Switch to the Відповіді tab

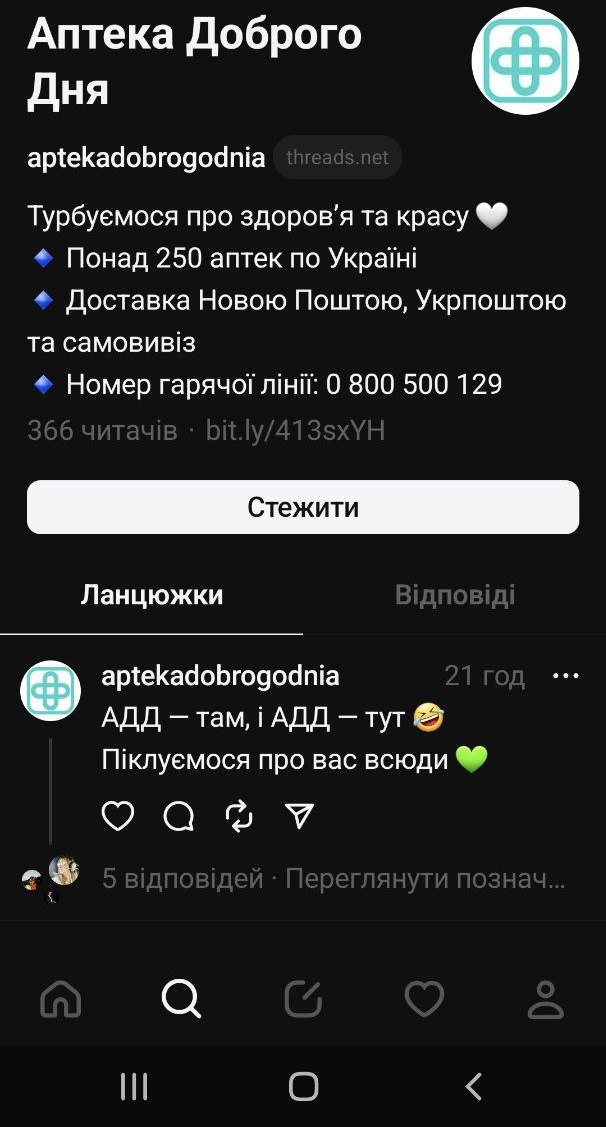454,596
